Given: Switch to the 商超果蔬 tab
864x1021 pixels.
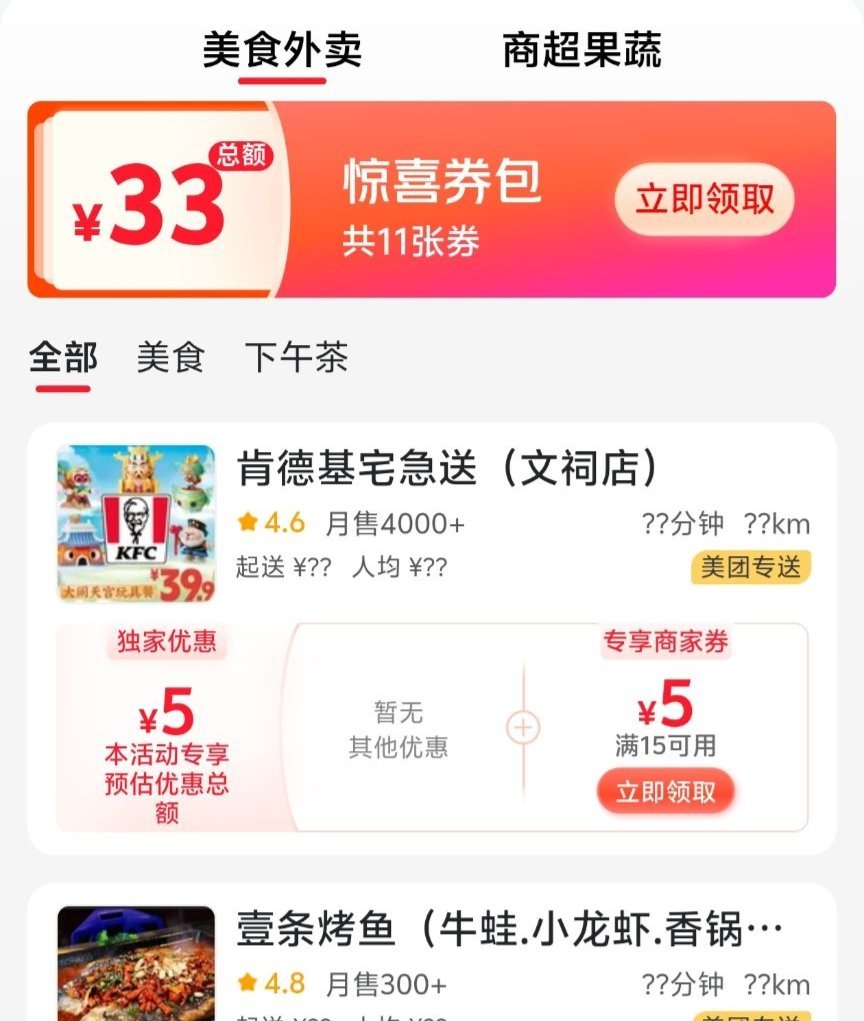Looking at the screenshot, I should click(x=581, y=49).
